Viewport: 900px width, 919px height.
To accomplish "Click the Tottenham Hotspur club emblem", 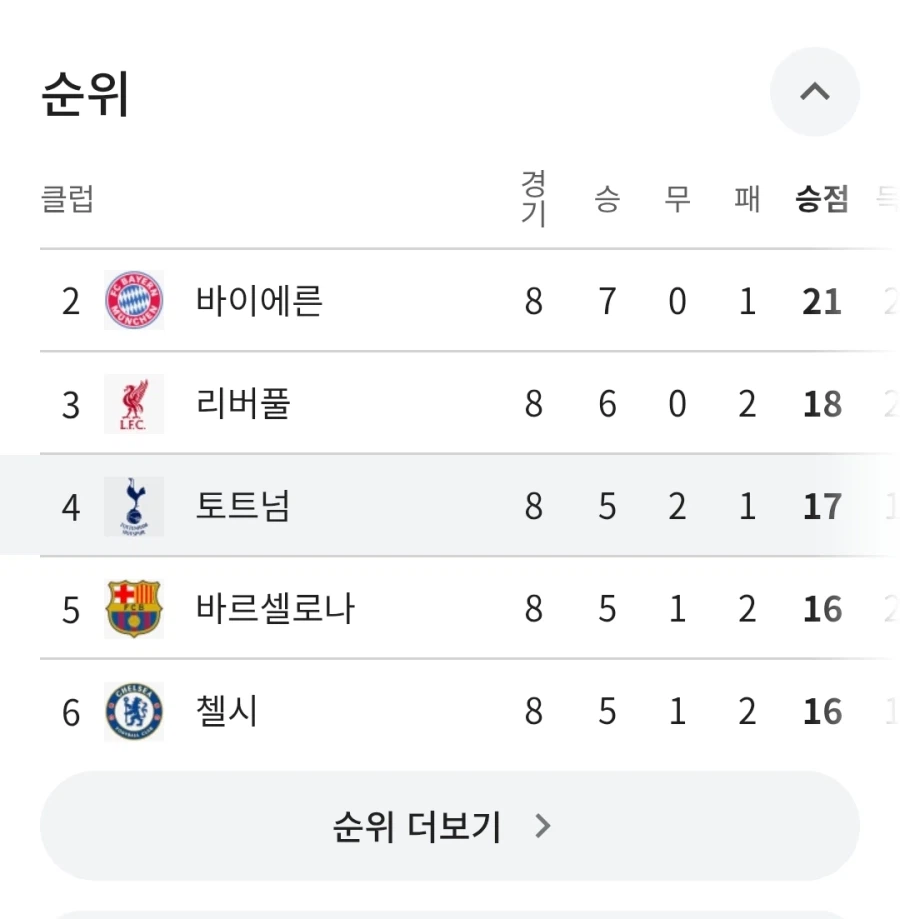I will (x=133, y=506).
